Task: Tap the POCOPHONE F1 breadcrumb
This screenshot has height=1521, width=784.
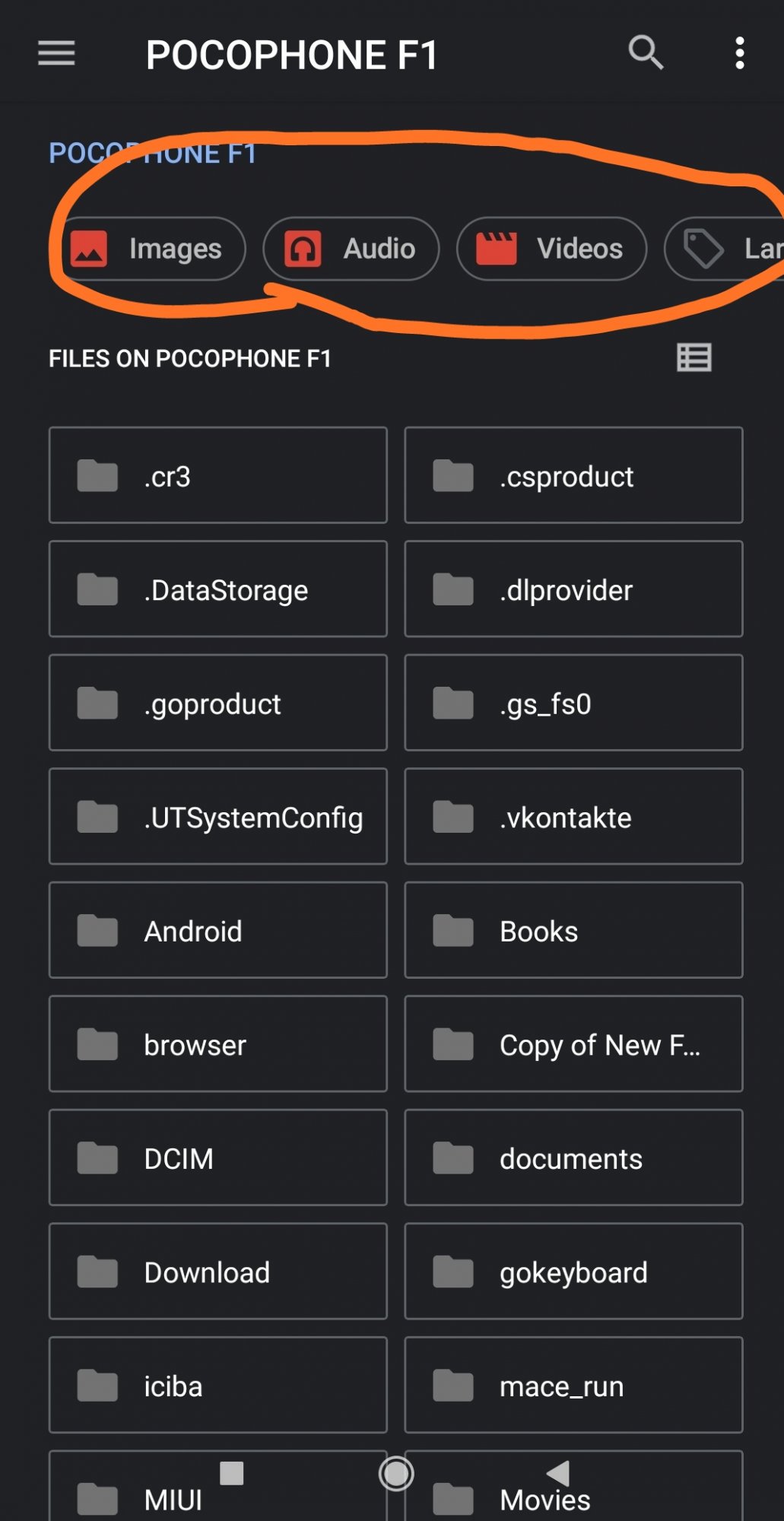Action: [152, 153]
